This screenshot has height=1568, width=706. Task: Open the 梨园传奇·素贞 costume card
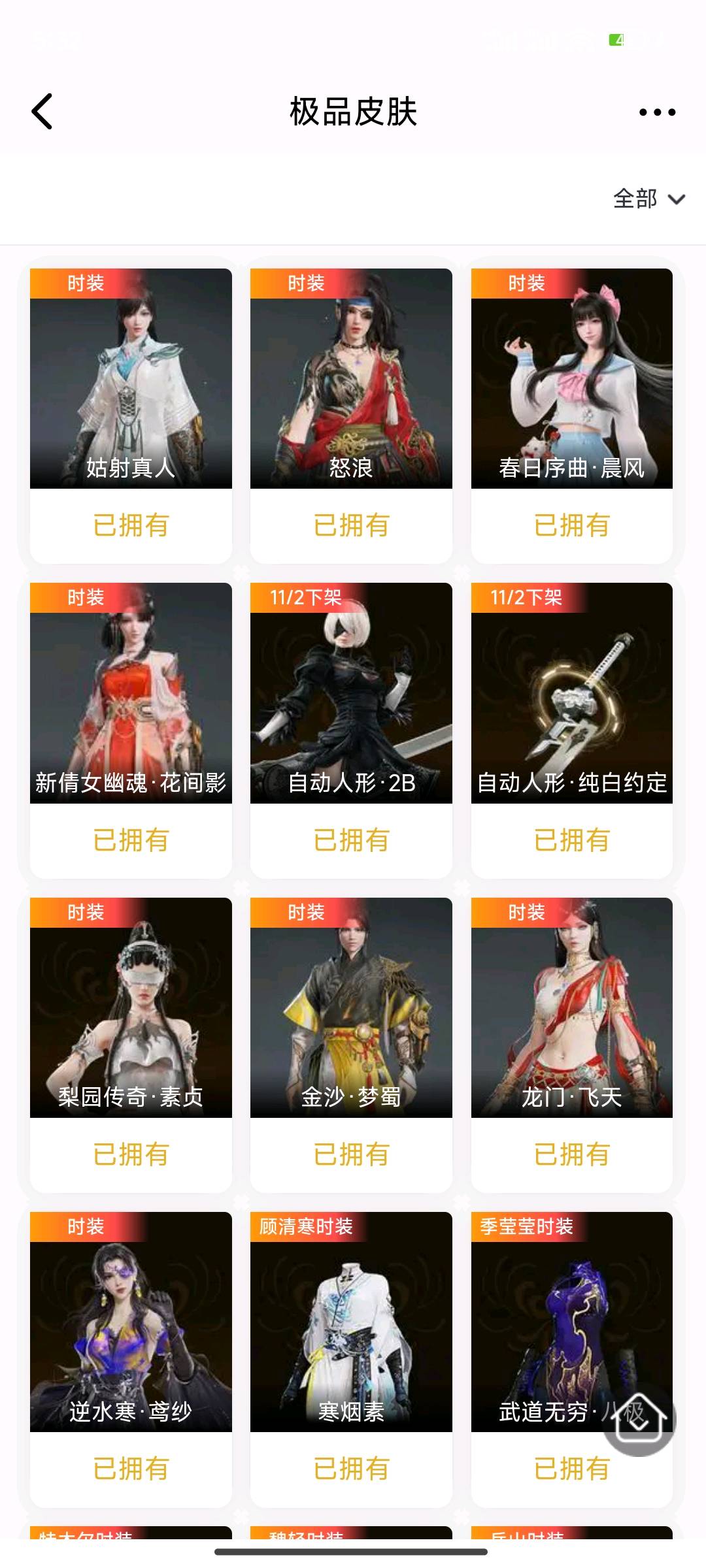click(x=131, y=1007)
